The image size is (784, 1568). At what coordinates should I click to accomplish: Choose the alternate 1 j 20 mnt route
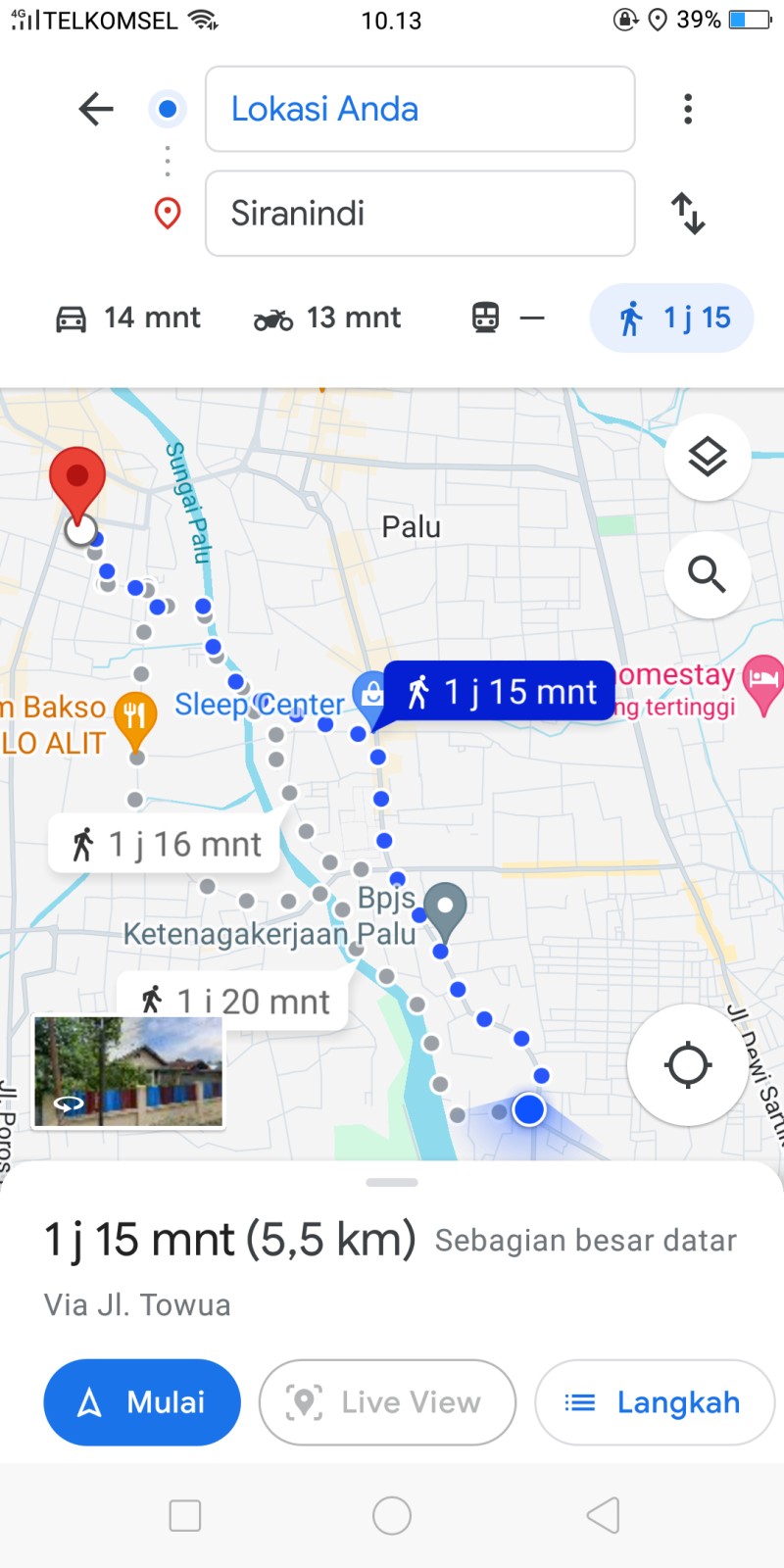233,1001
